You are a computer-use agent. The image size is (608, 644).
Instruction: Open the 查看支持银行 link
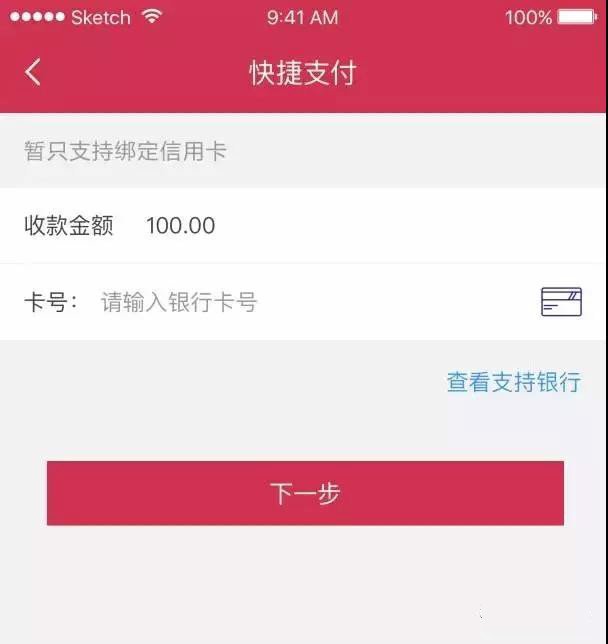(513, 382)
